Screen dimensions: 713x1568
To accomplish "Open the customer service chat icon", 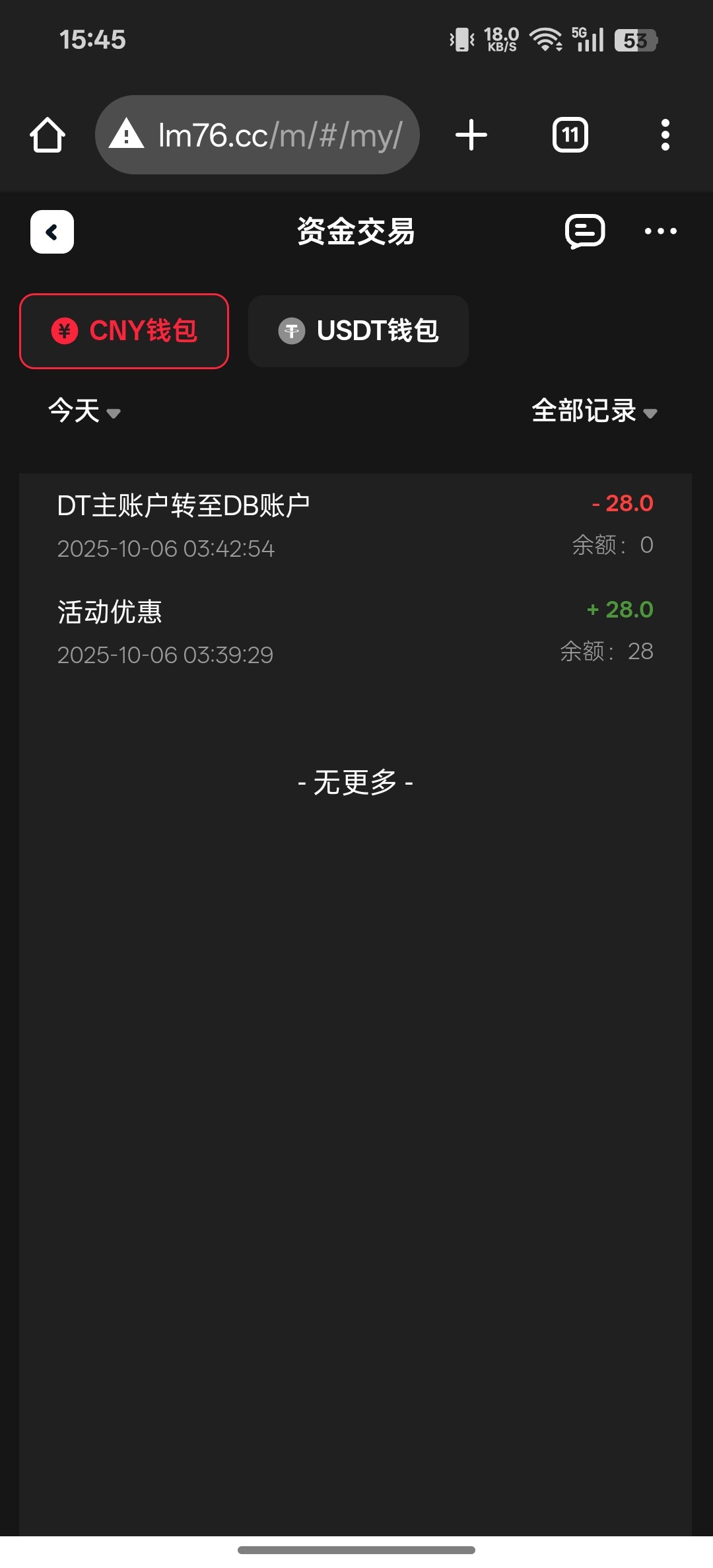I will (585, 232).
